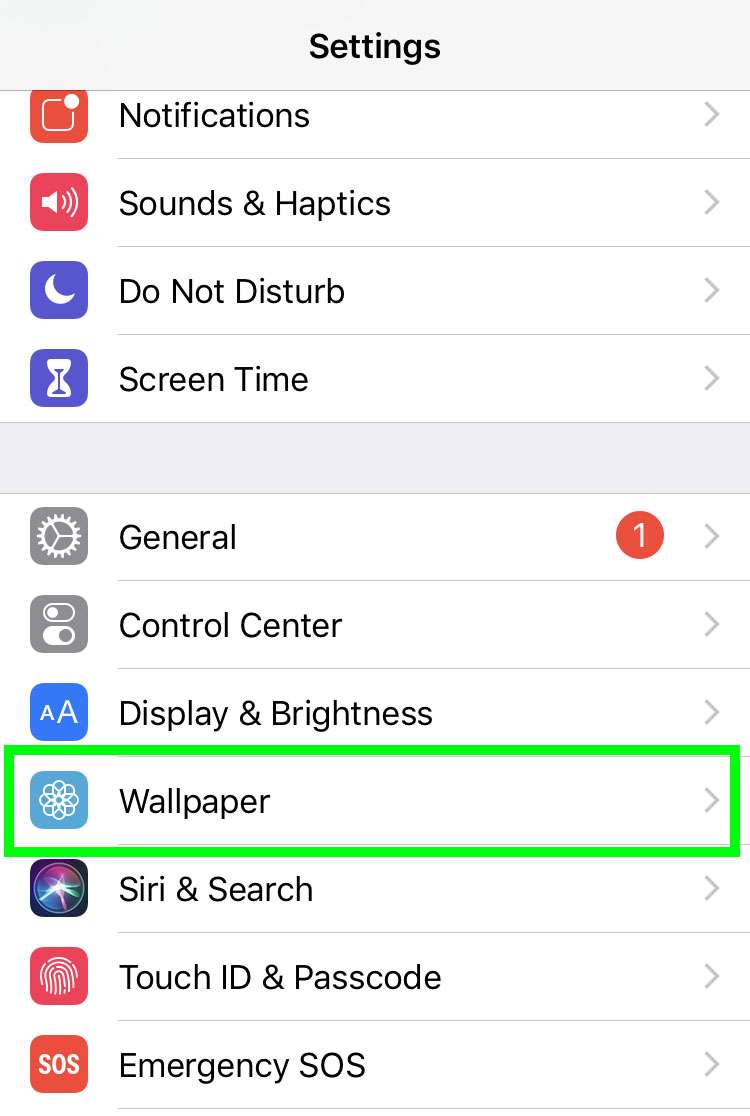Tap the red badge beside General
750x1116 pixels.
pyautogui.click(x=639, y=536)
